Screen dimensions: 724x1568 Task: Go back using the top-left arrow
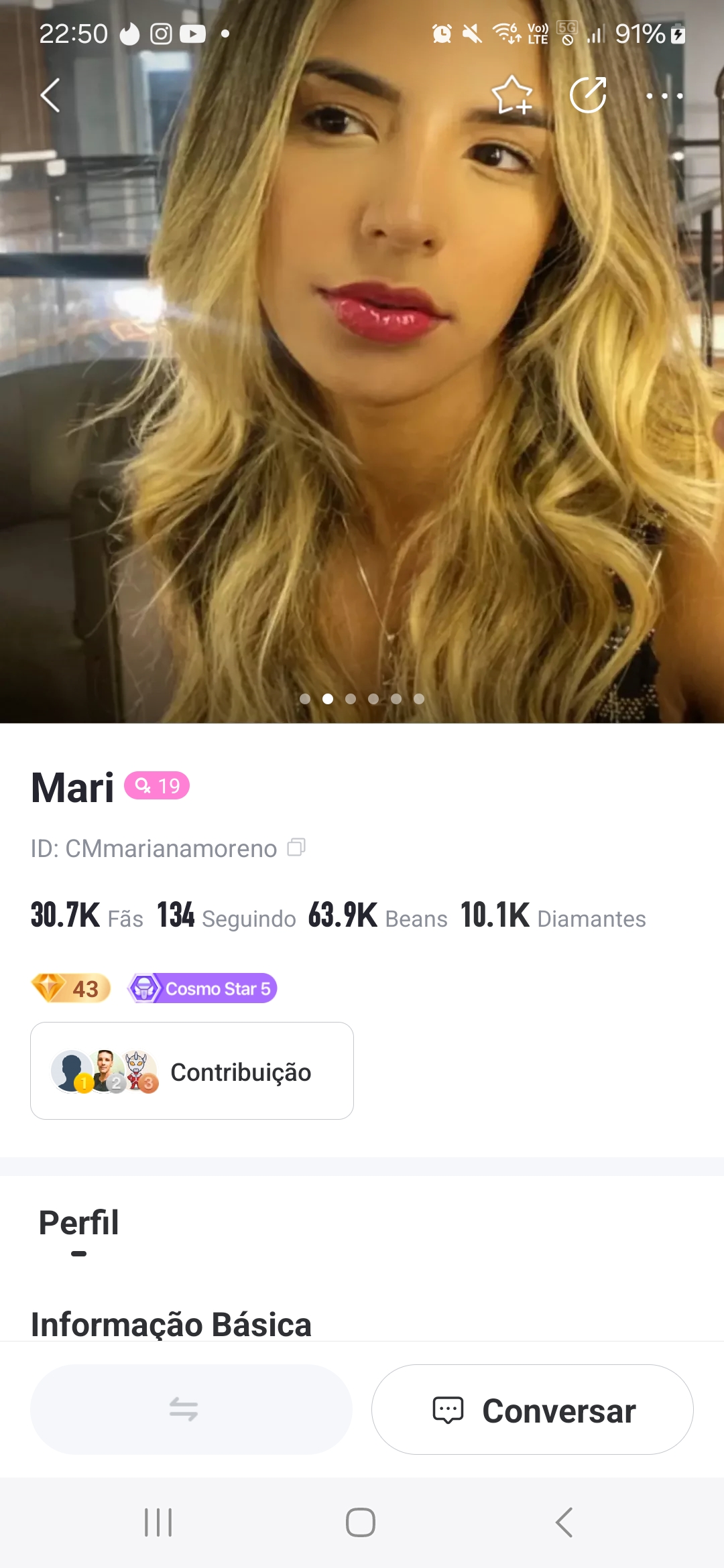50,95
